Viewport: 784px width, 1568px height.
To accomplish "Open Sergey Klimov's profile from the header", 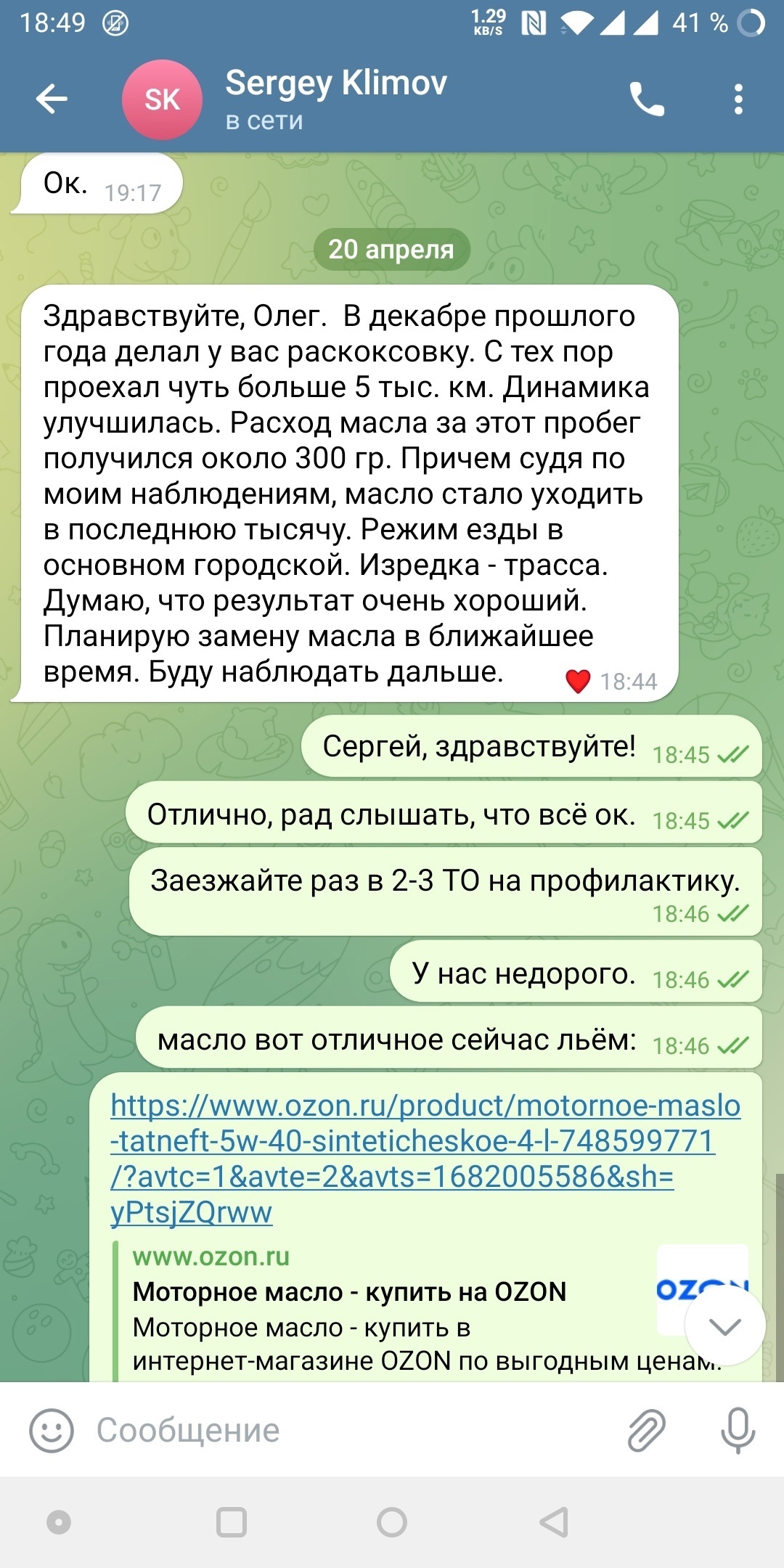I will tap(335, 99).
